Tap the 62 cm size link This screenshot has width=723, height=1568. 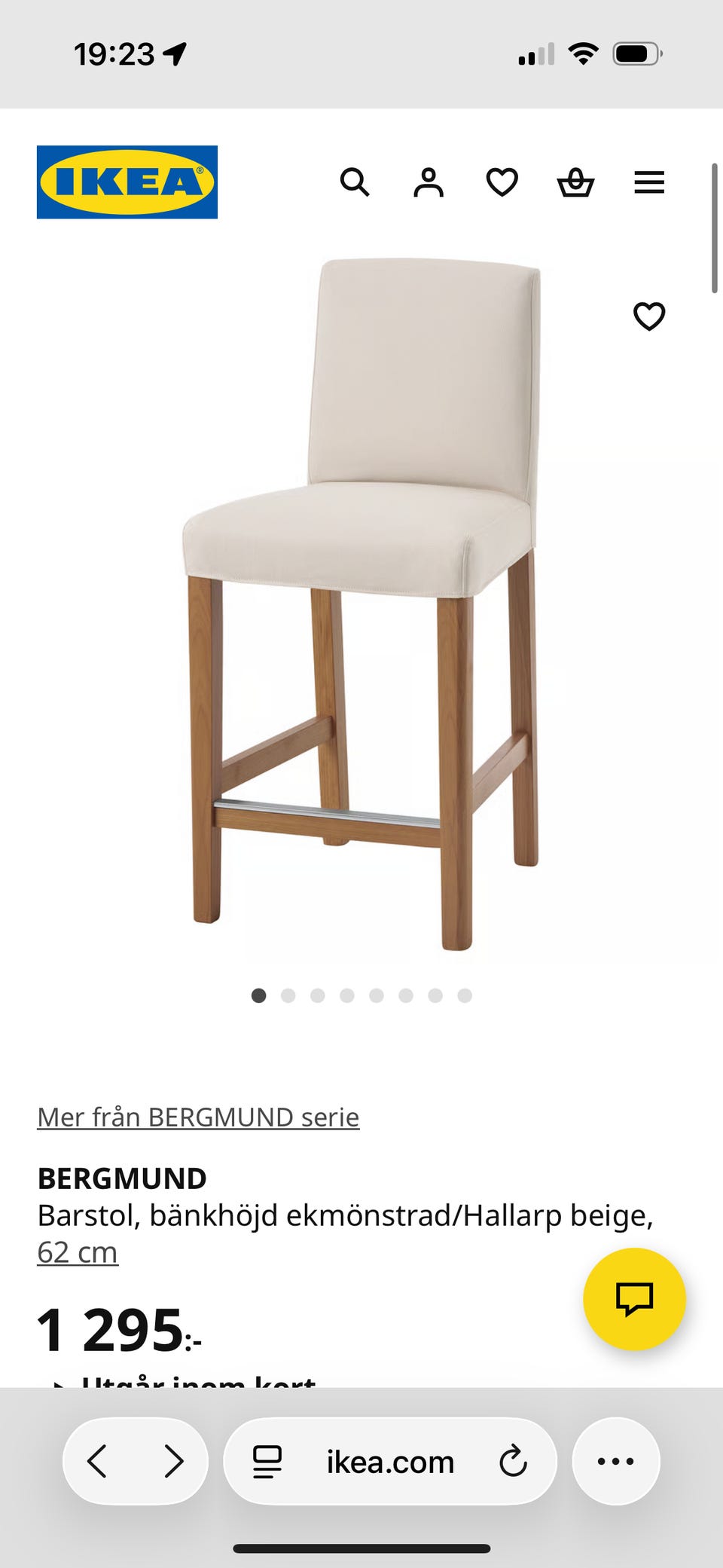point(78,1252)
